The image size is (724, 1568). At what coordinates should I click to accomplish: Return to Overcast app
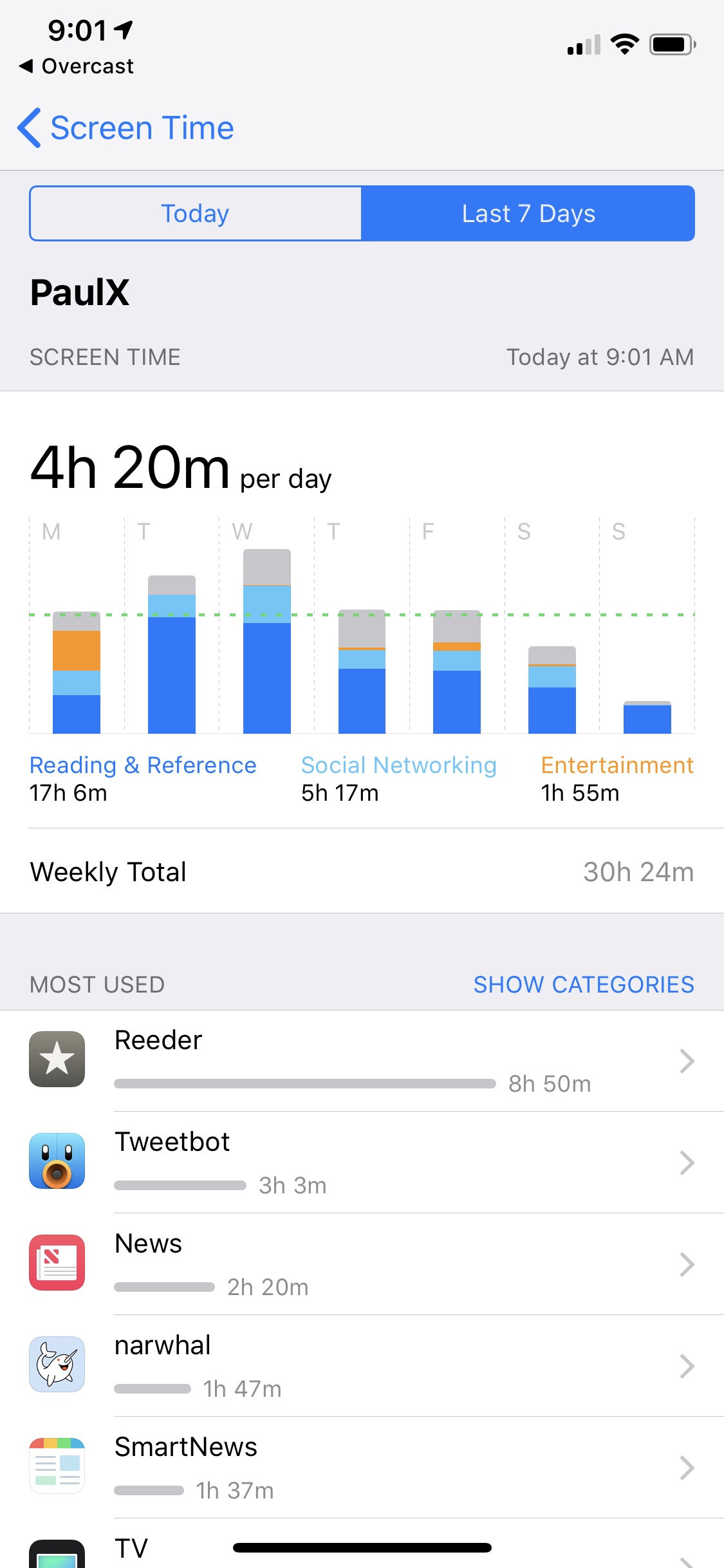coord(77,66)
